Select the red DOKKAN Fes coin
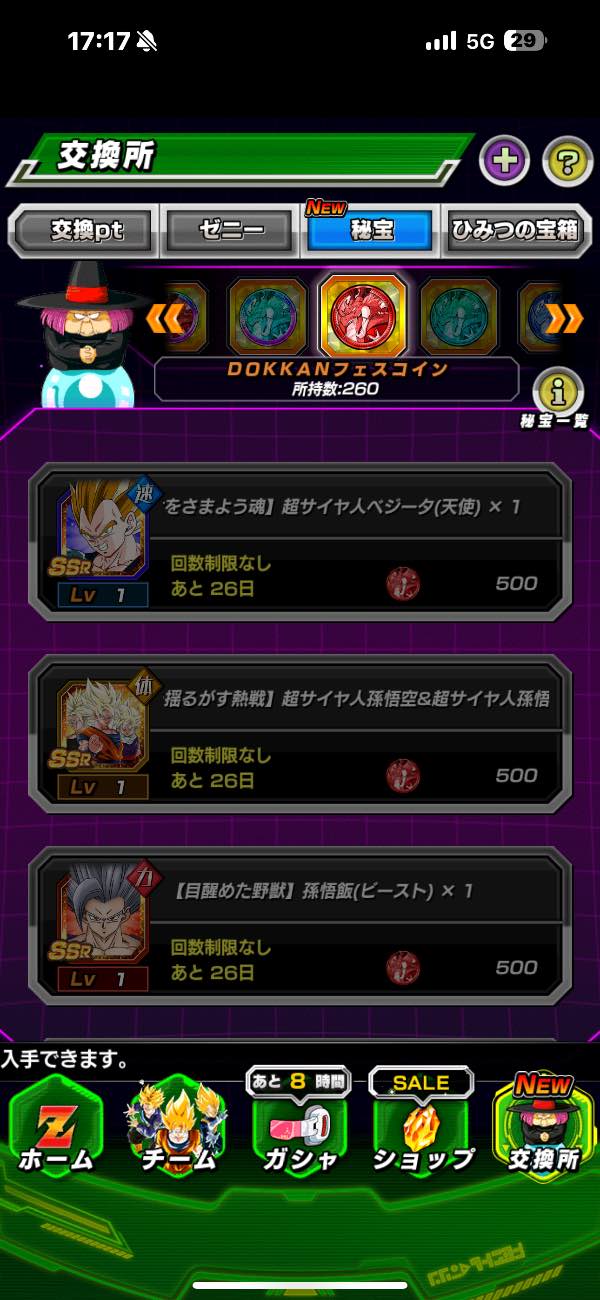 (x=363, y=316)
